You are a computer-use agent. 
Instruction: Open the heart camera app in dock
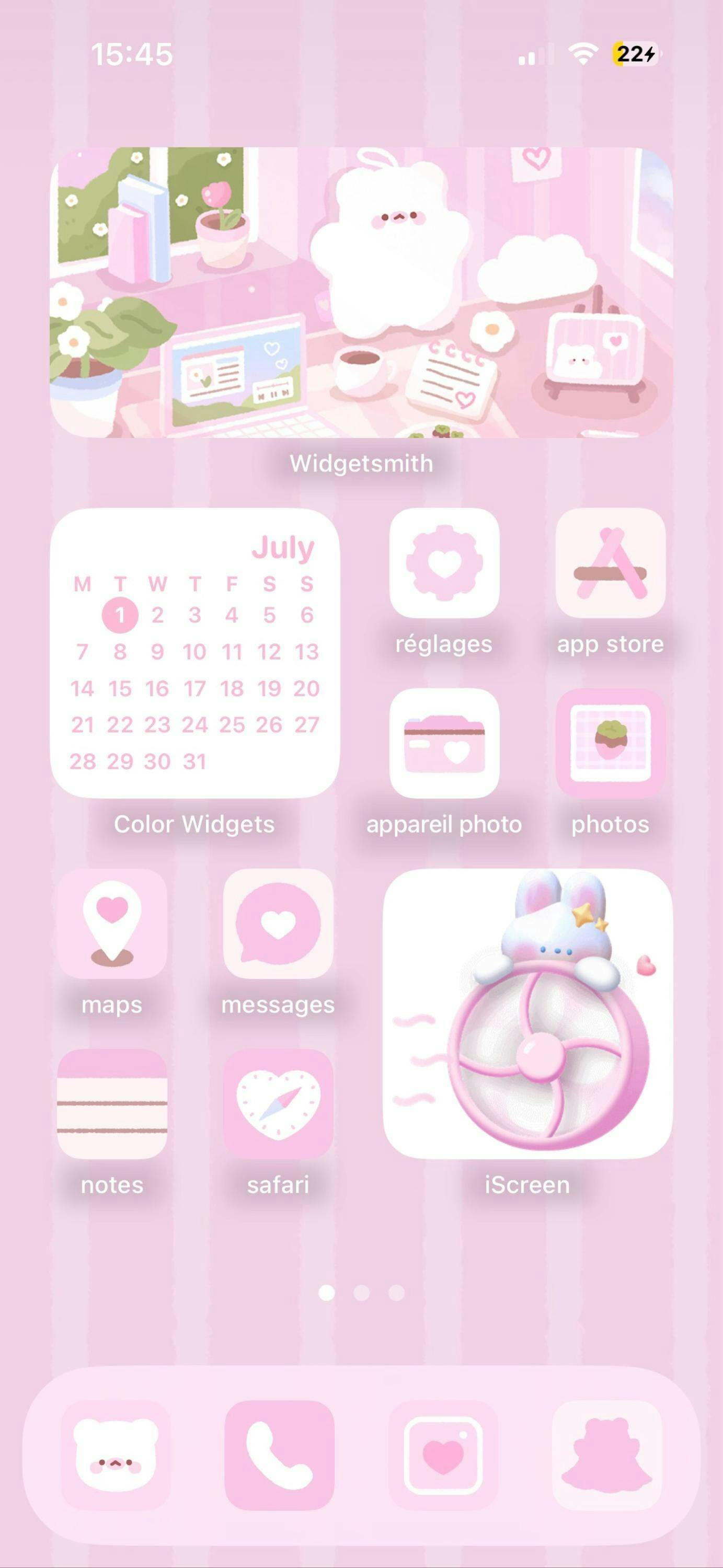(x=443, y=1456)
